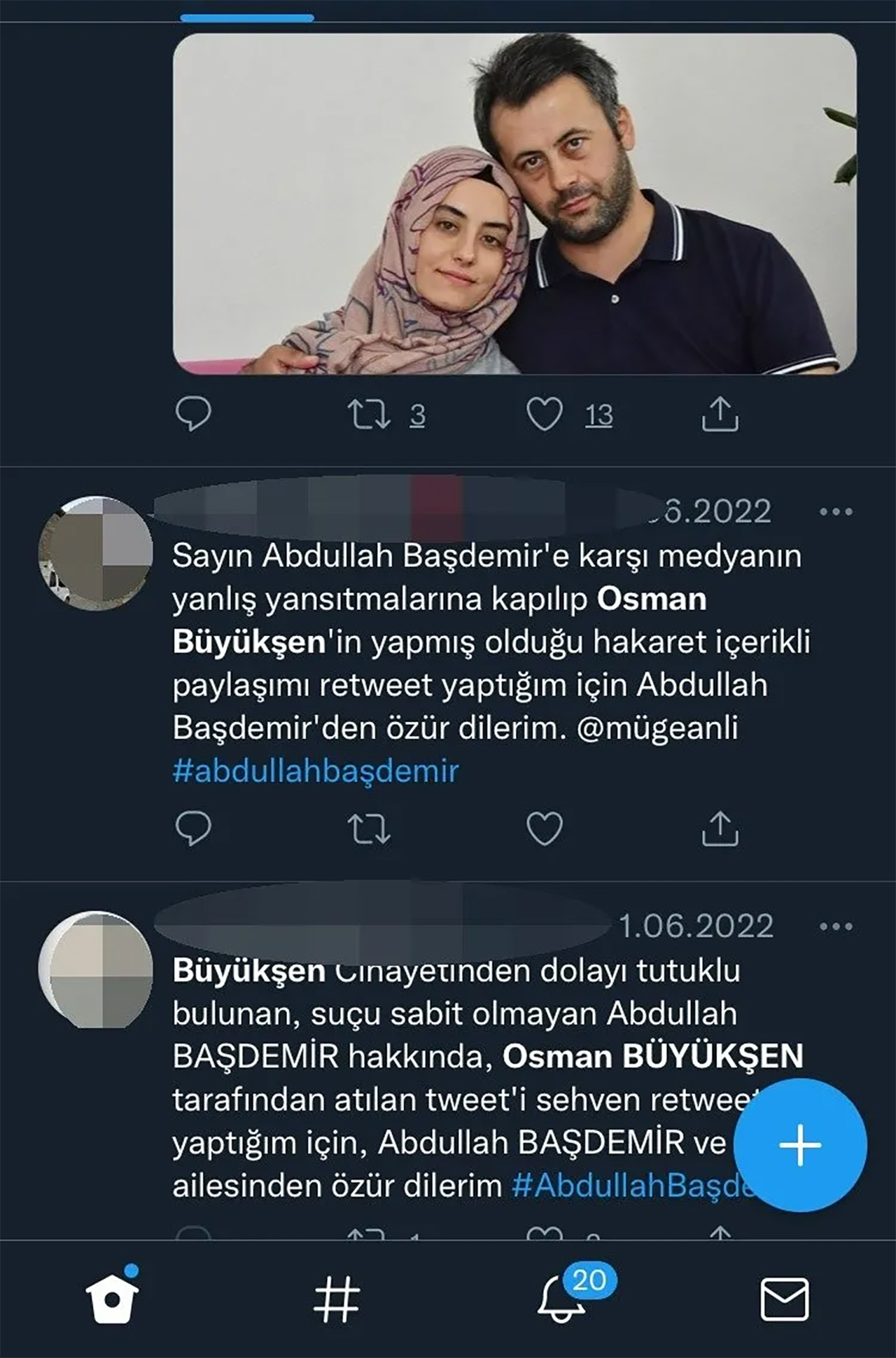Open the couple photo in the top tweet
Viewport: 896px width, 1358px height.
coord(514,203)
